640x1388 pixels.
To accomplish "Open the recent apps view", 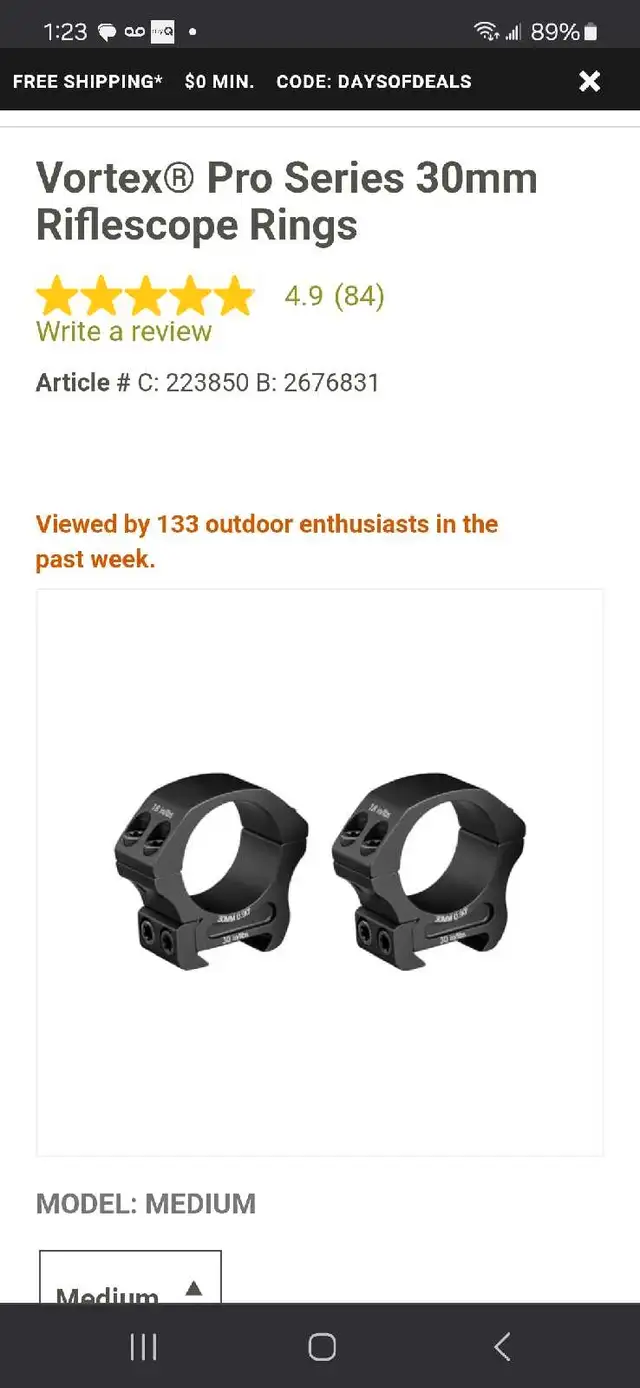I will point(144,1346).
